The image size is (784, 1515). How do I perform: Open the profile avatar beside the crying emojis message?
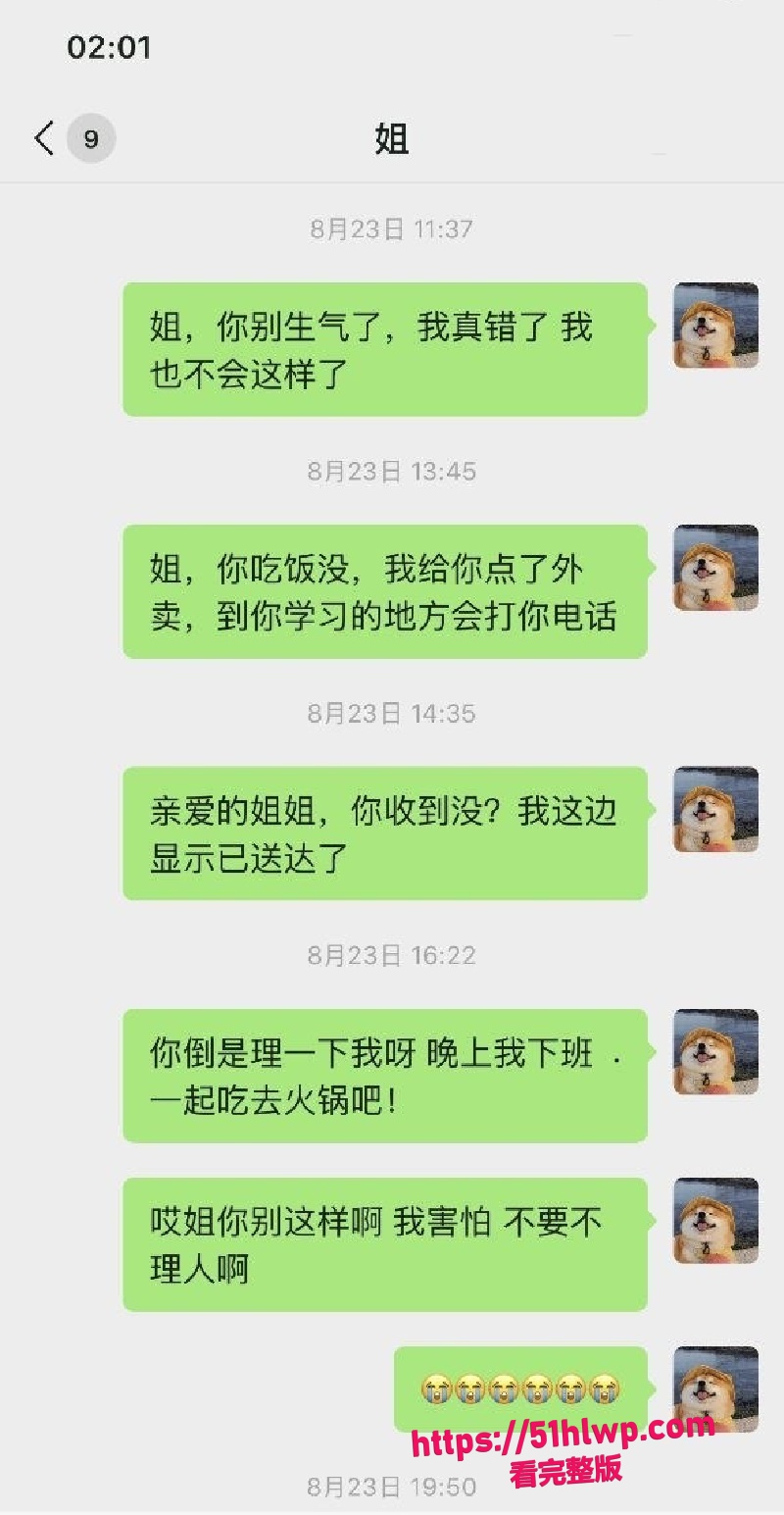point(715,1389)
